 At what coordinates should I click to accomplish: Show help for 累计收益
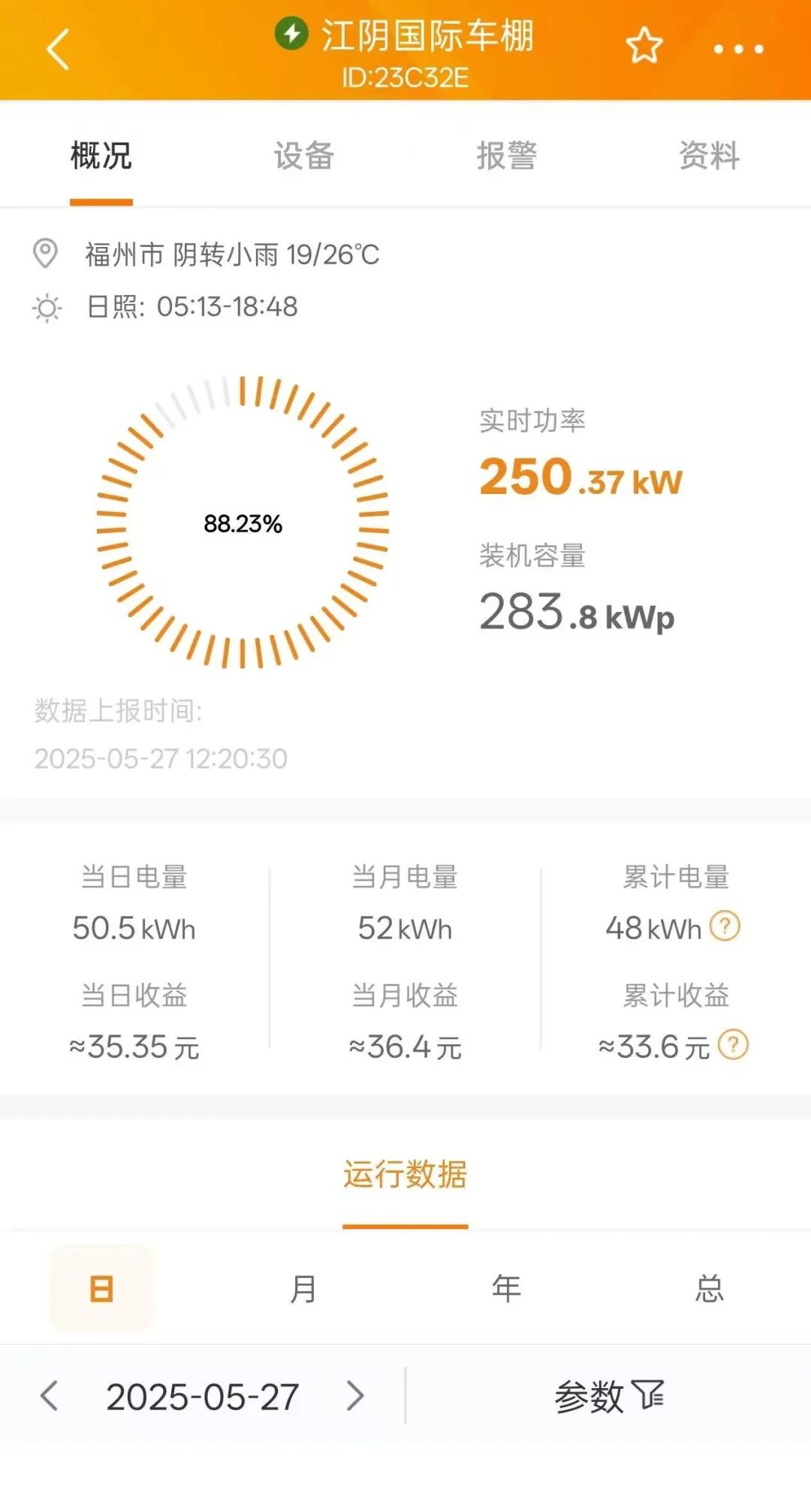734,1045
